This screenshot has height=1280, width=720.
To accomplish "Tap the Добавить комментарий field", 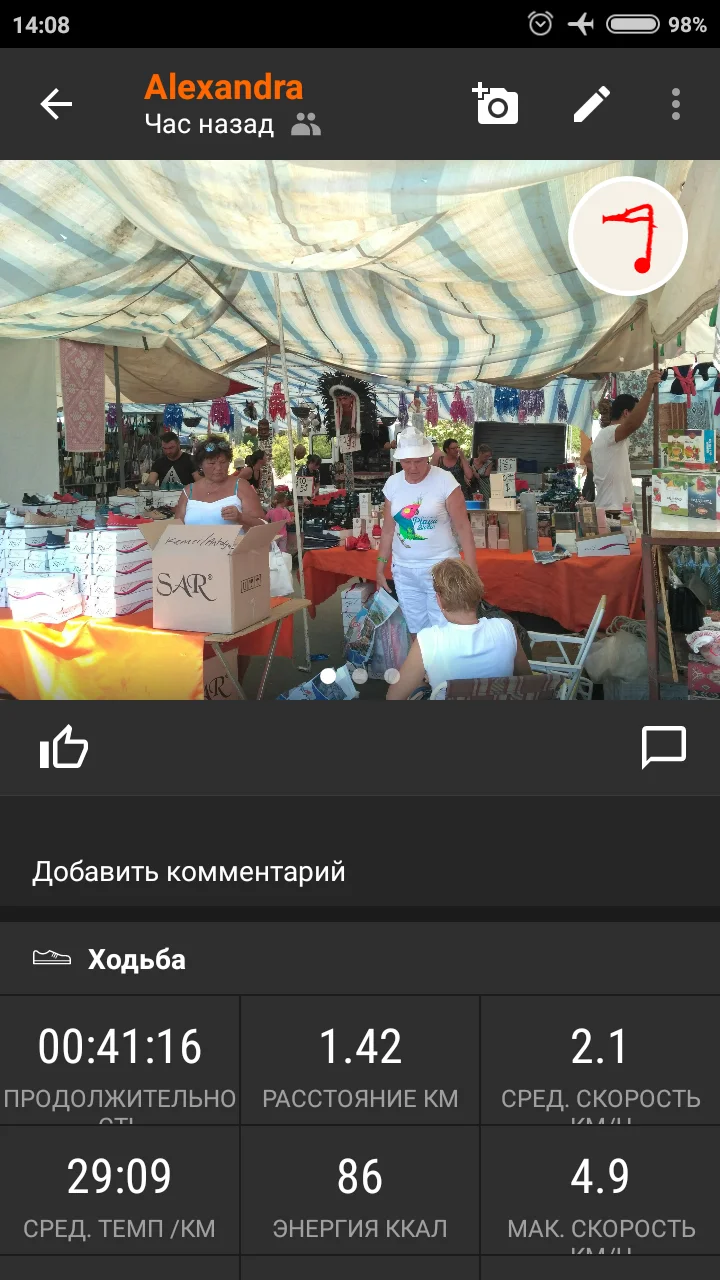I will pos(360,871).
